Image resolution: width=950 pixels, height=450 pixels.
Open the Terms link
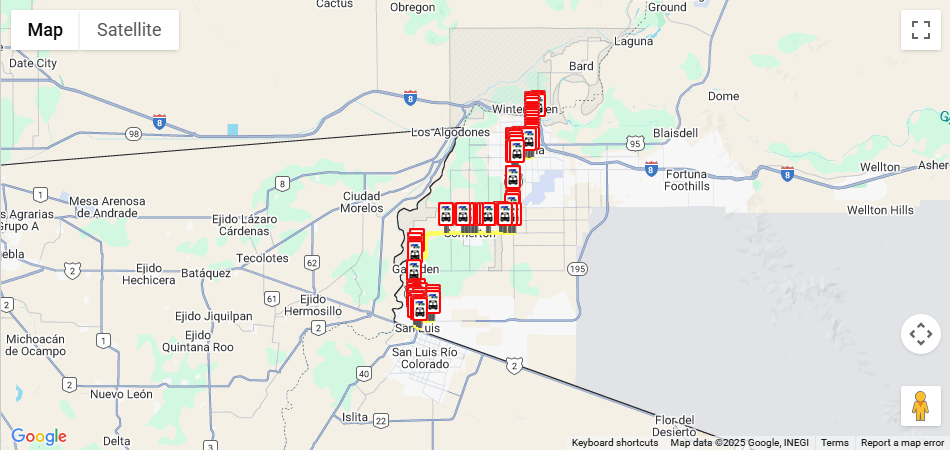pos(834,443)
